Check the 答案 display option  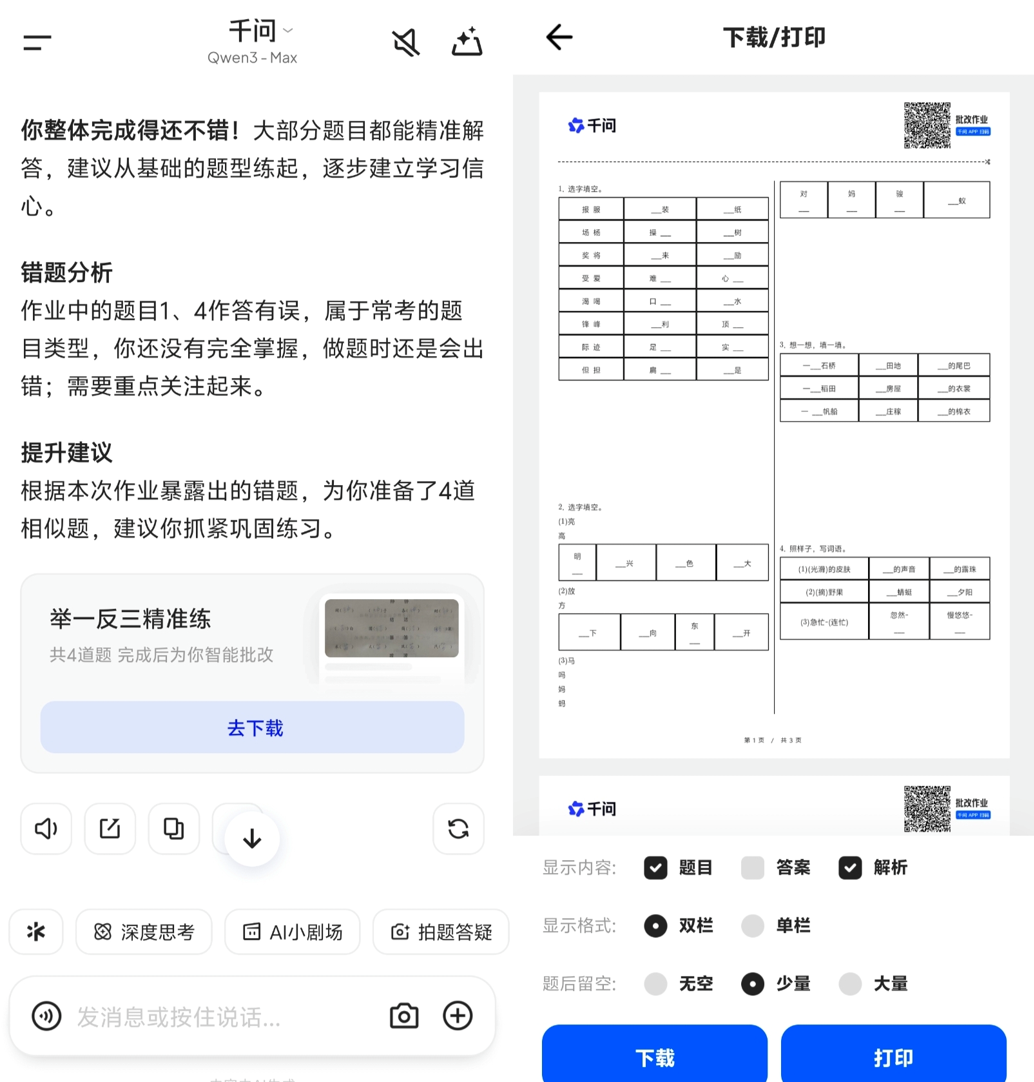753,867
